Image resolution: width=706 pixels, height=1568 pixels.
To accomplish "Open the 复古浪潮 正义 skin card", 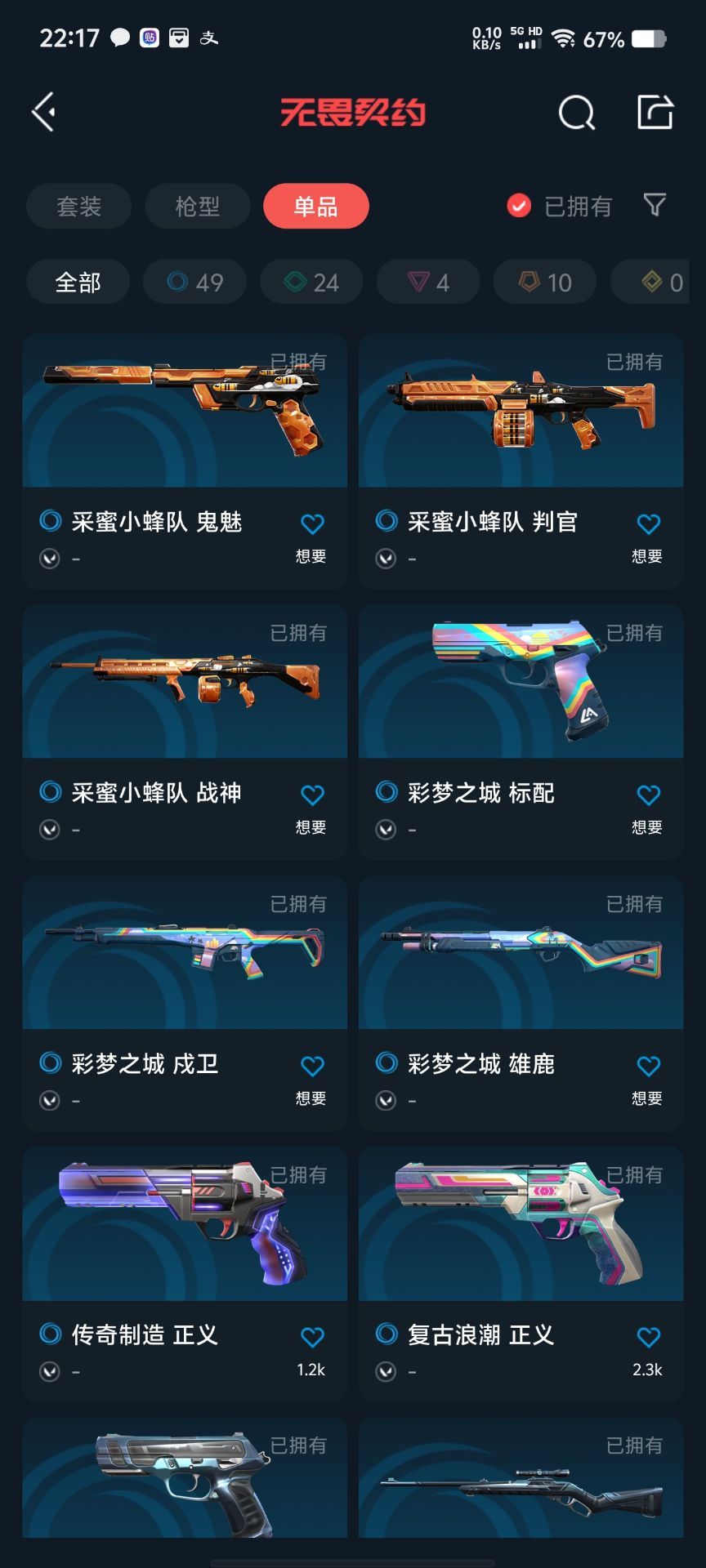I will (521, 1274).
